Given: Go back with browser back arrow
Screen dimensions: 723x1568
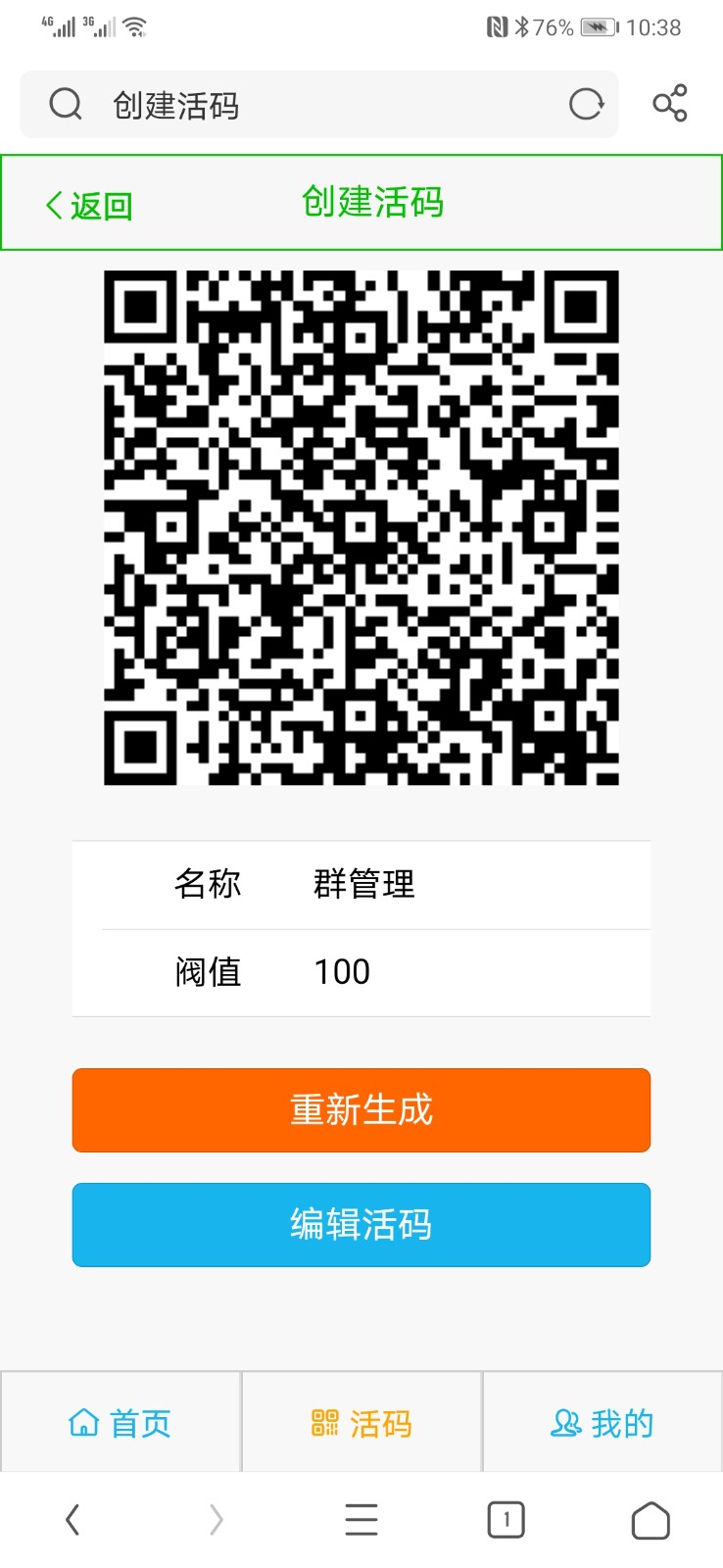Looking at the screenshot, I should coord(72,1520).
